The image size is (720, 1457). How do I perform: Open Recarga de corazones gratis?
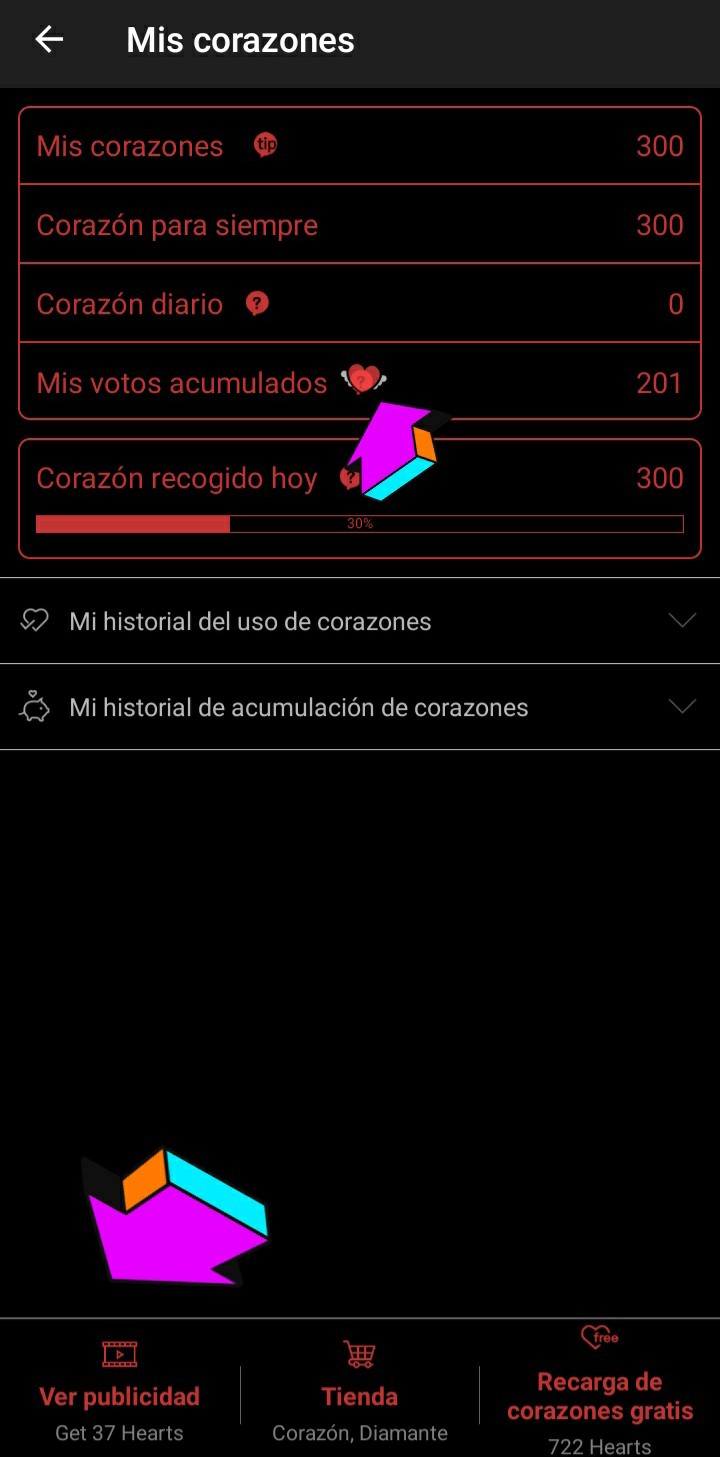tap(599, 1395)
